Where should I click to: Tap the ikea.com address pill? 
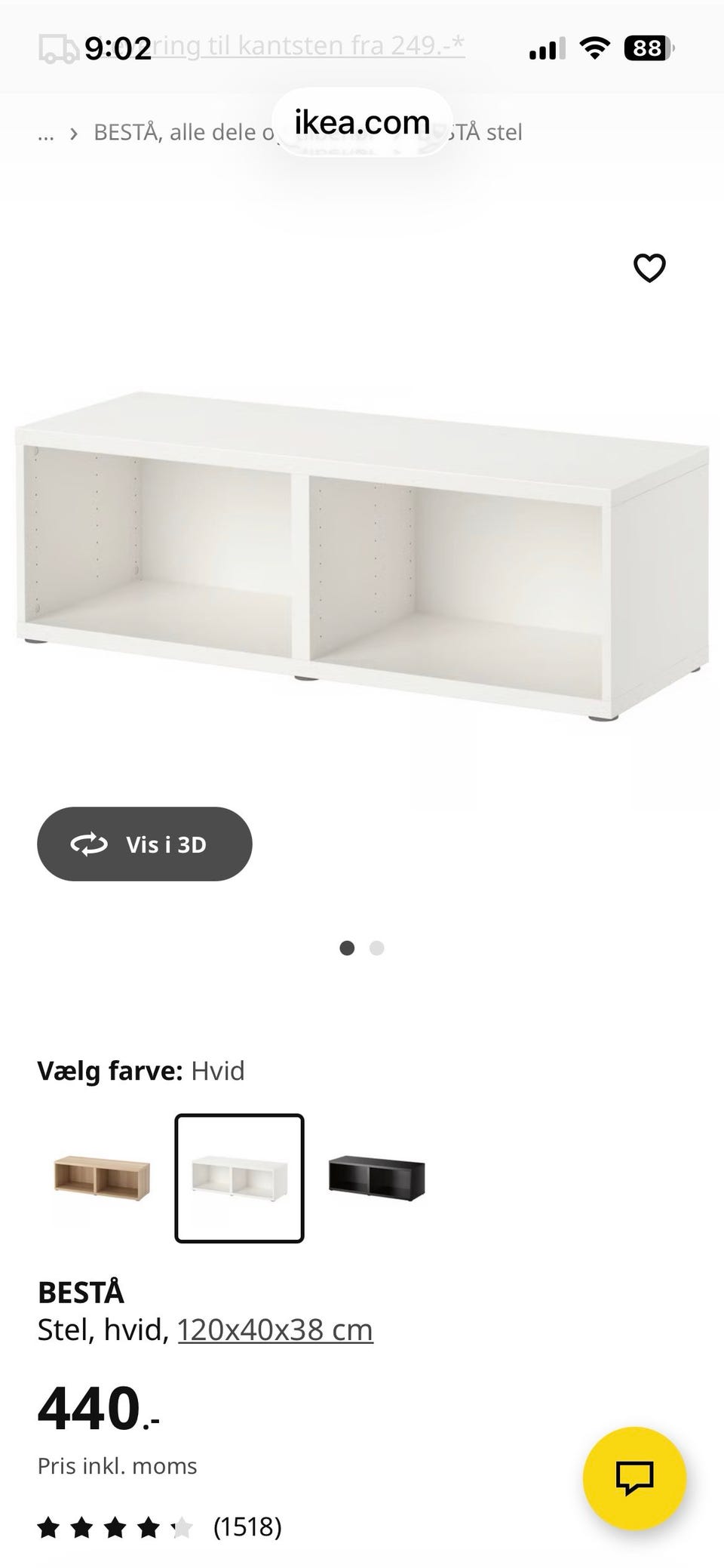(361, 122)
